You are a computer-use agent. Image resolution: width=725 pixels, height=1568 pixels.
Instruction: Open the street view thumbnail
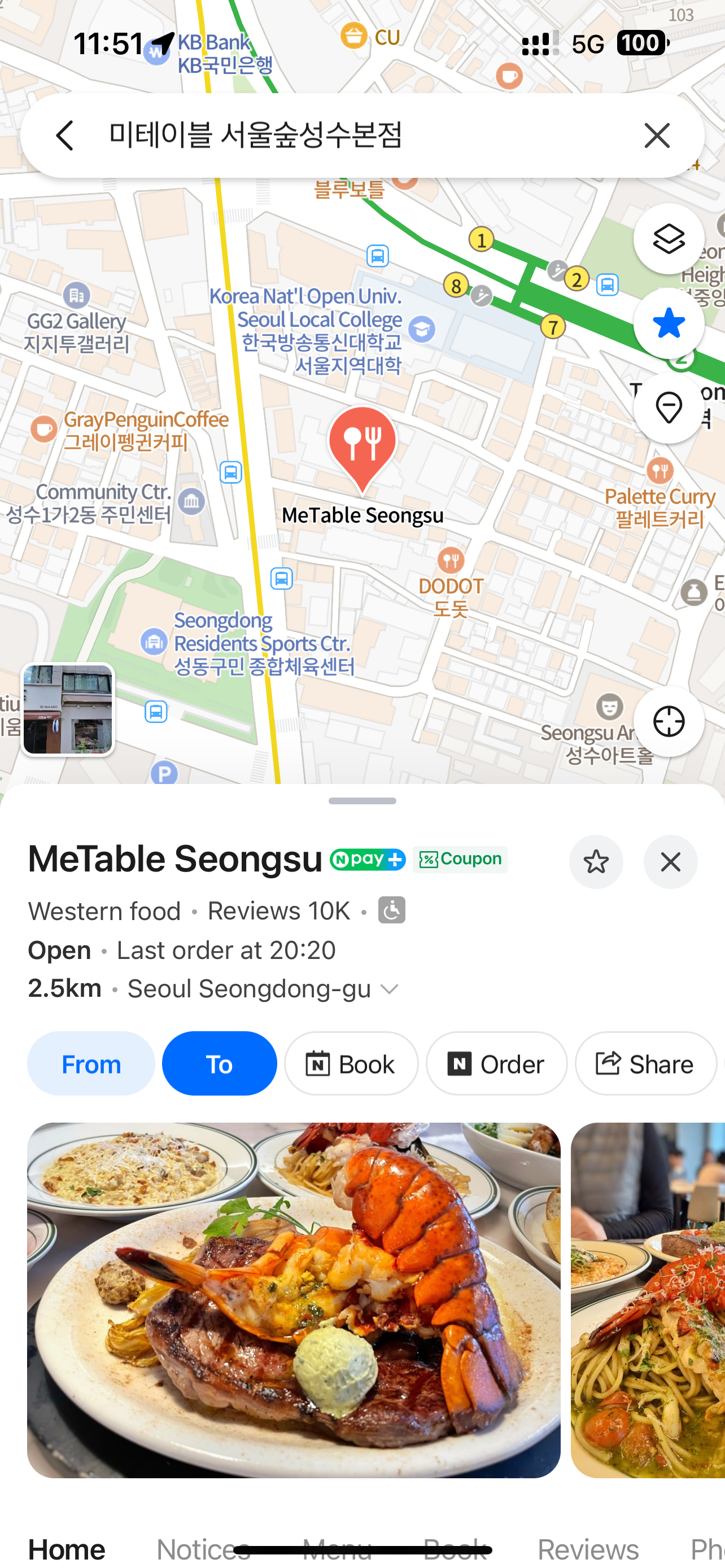(68, 709)
